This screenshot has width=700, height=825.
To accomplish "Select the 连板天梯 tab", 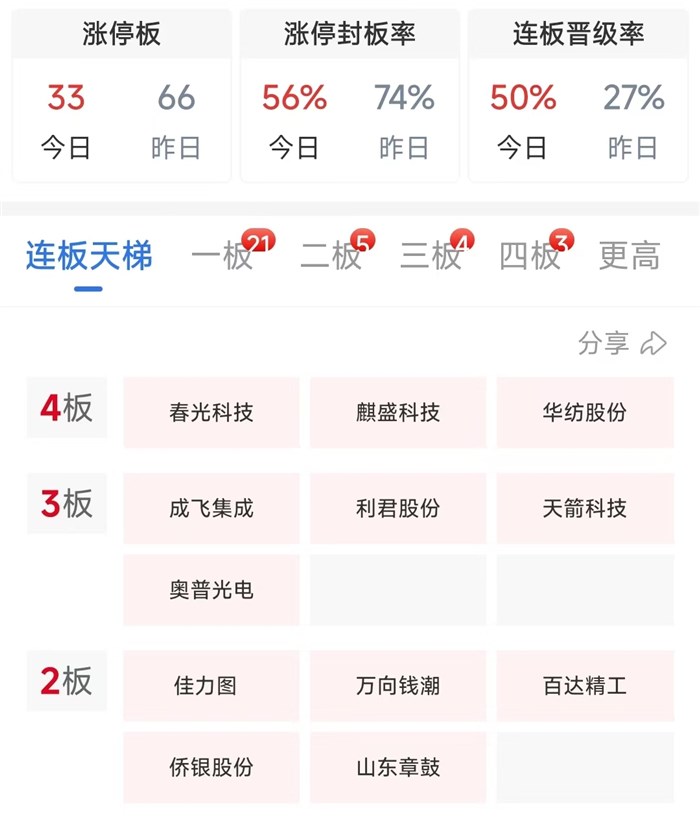I will pyautogui.click(x=89, y=257).
